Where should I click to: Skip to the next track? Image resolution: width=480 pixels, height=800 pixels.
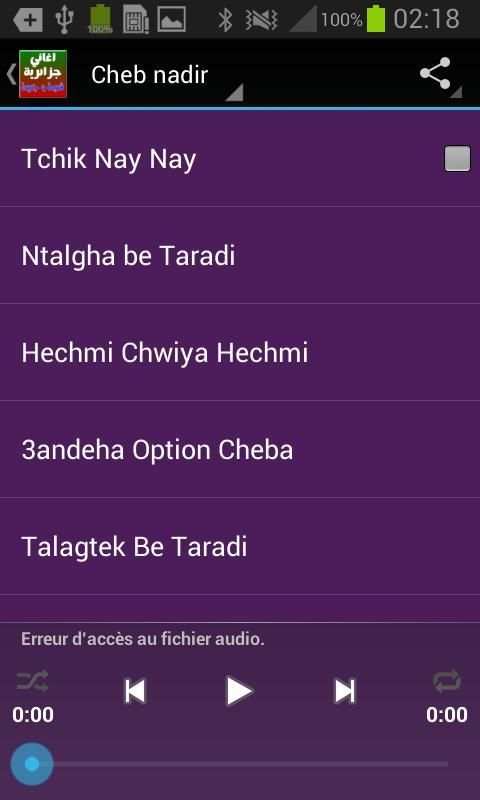click(344, 692)
